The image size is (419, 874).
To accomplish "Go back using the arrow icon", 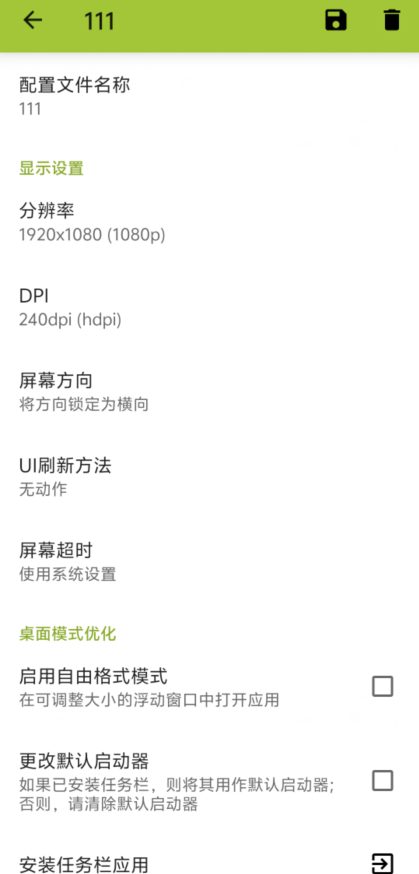I will click(33, 21).
